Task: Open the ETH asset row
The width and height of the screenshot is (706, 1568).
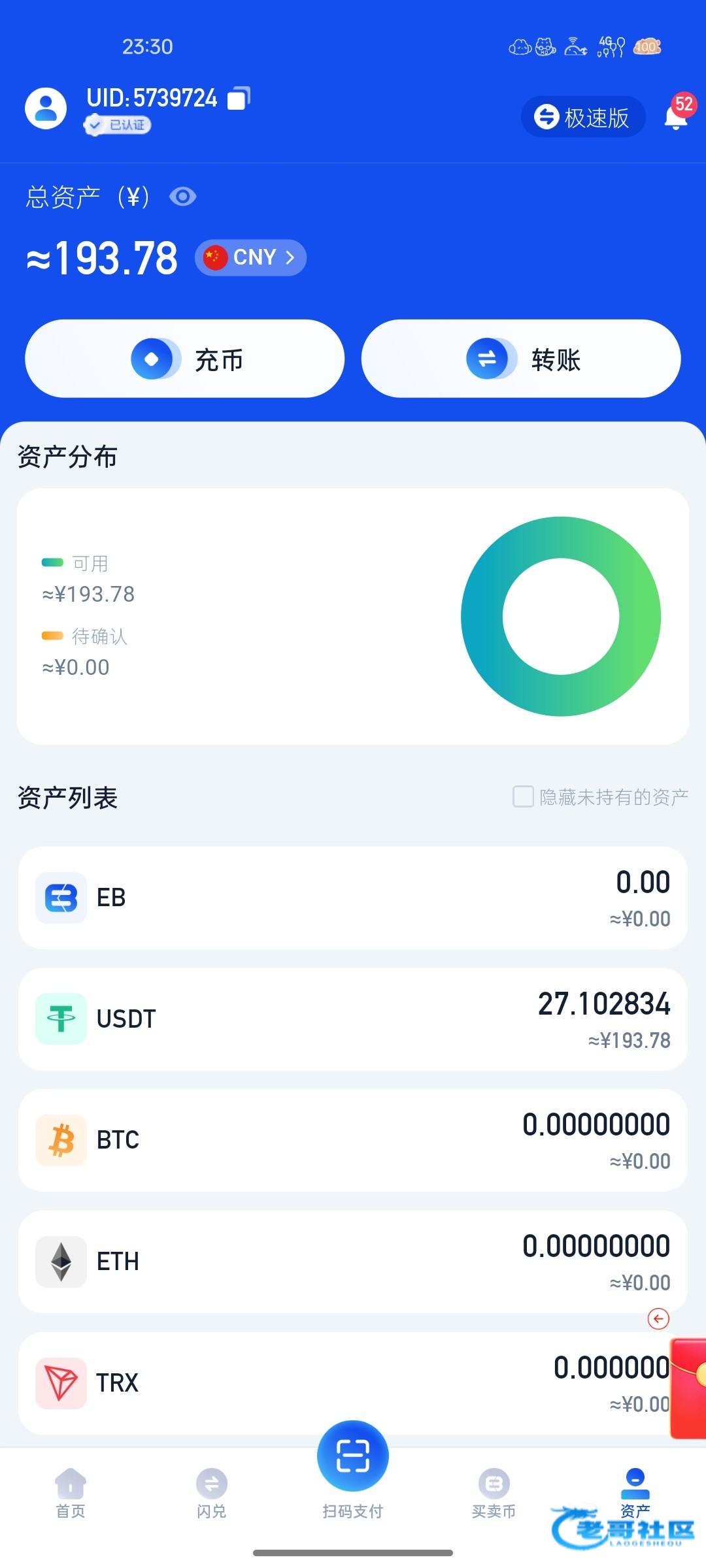Action: pos(353,1262)
